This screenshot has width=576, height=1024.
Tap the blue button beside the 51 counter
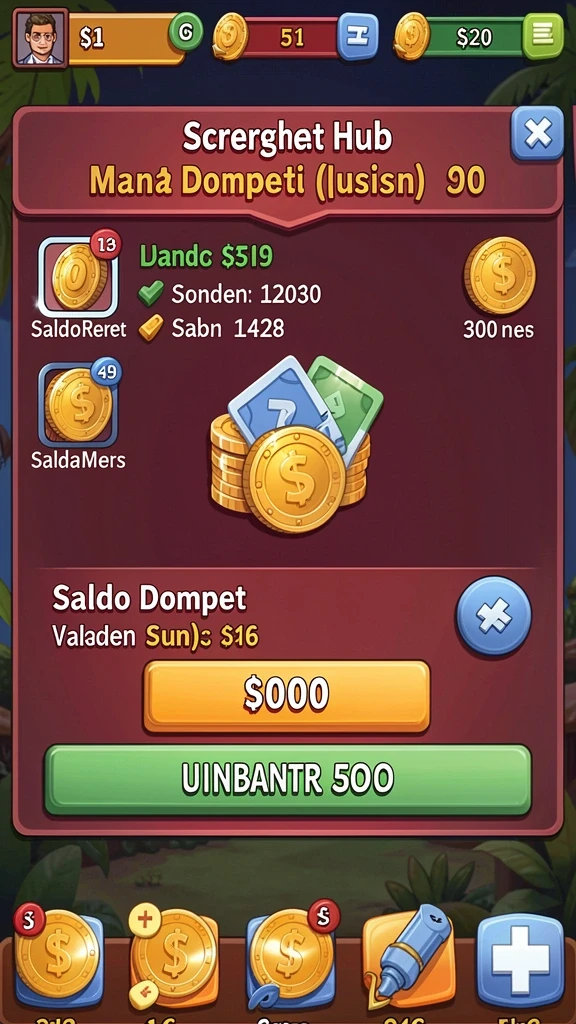pyautogui.click(x=358, y=36)
